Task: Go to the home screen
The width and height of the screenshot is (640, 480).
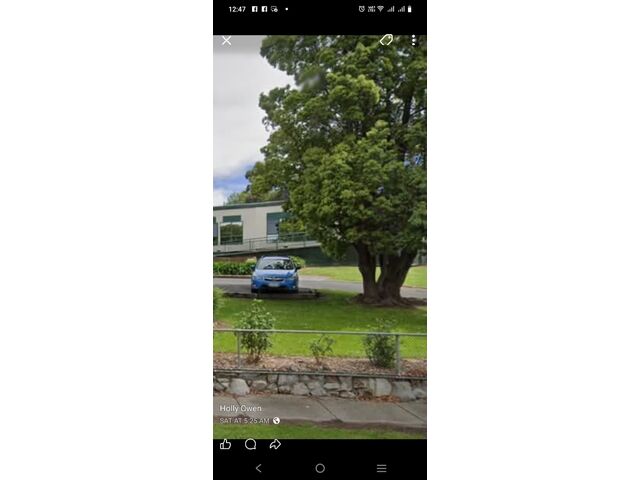Action: [x=320, y=468]
